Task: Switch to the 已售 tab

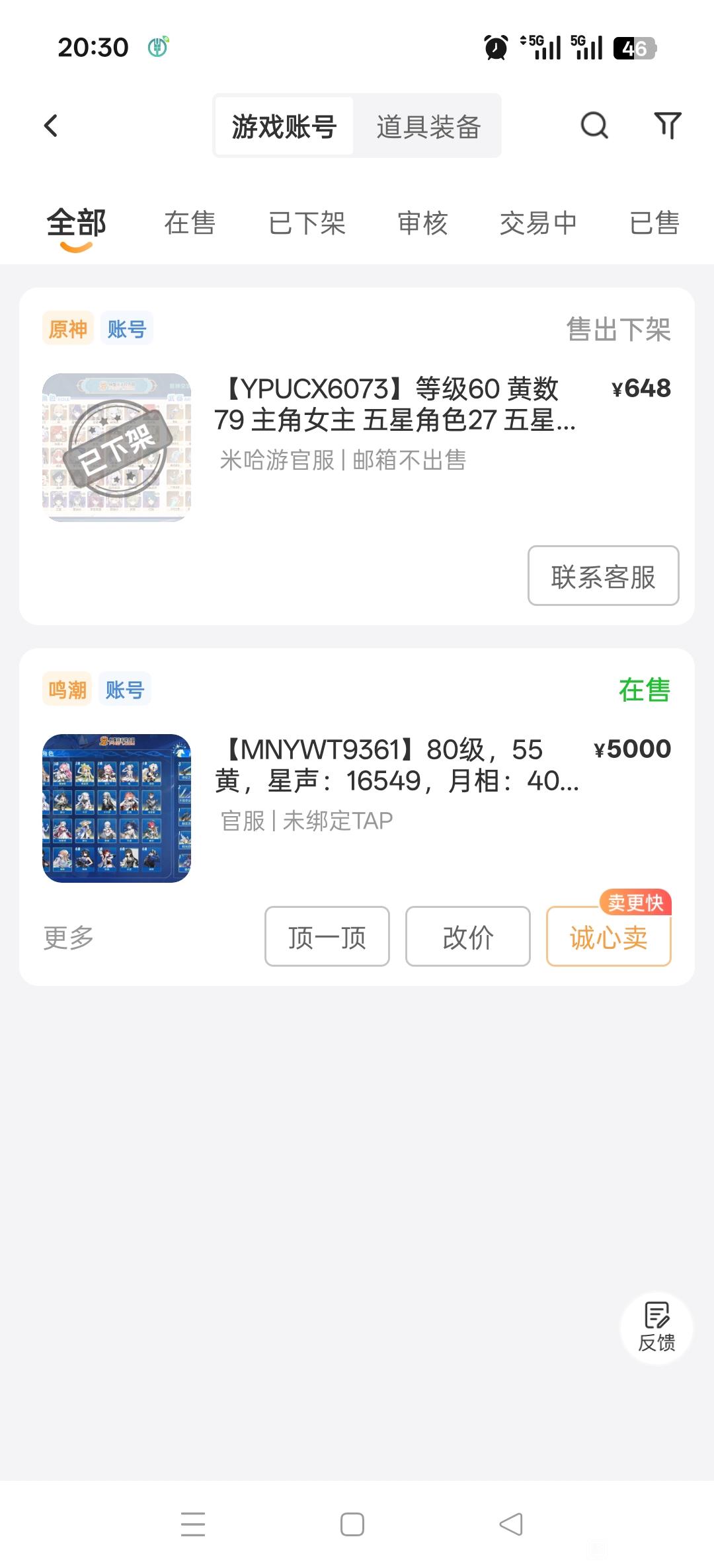Action: pyautogui.click(x=654, y=223)
